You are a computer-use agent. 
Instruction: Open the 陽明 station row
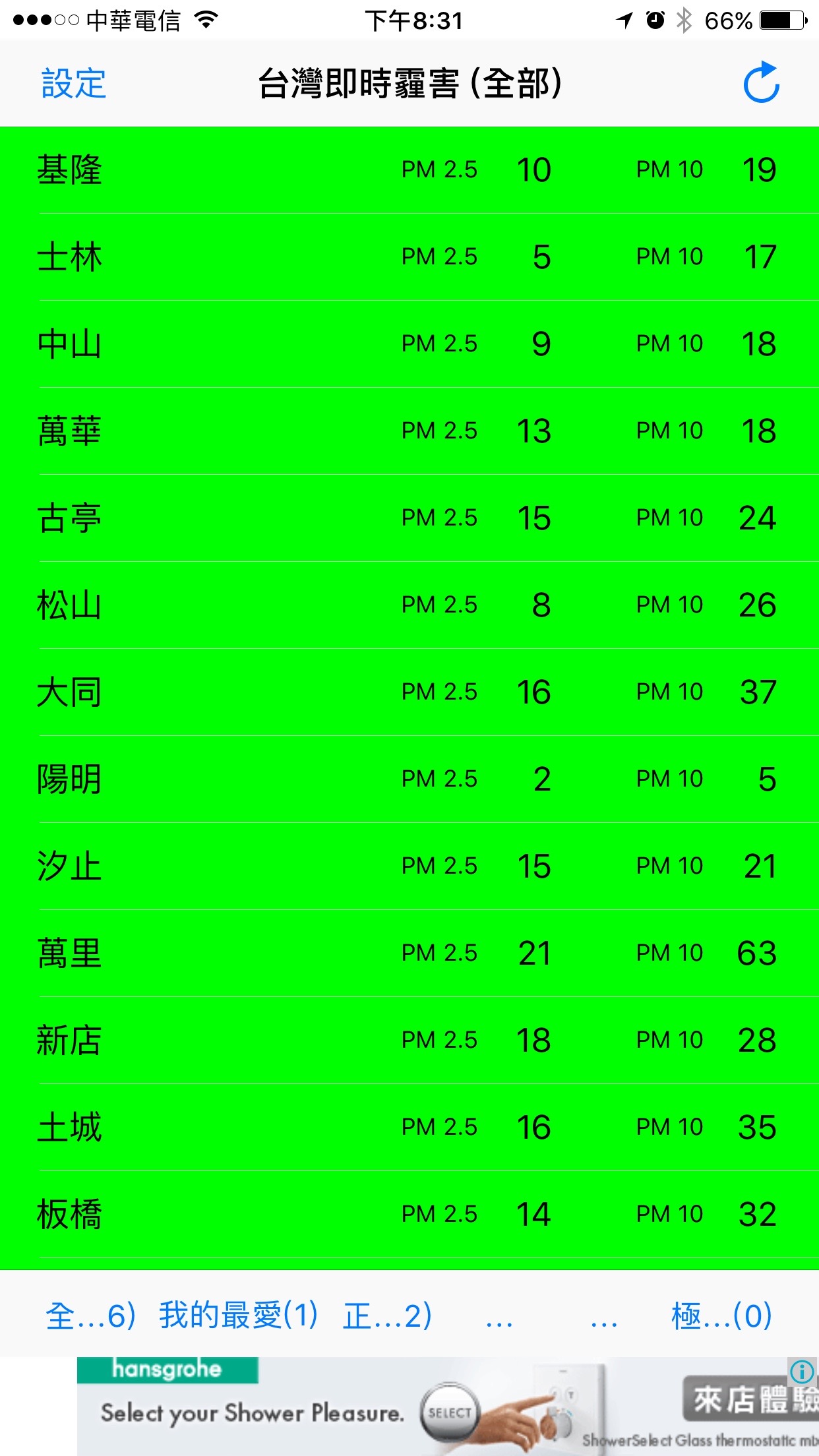pyautogui.click(x=409, y=779)
